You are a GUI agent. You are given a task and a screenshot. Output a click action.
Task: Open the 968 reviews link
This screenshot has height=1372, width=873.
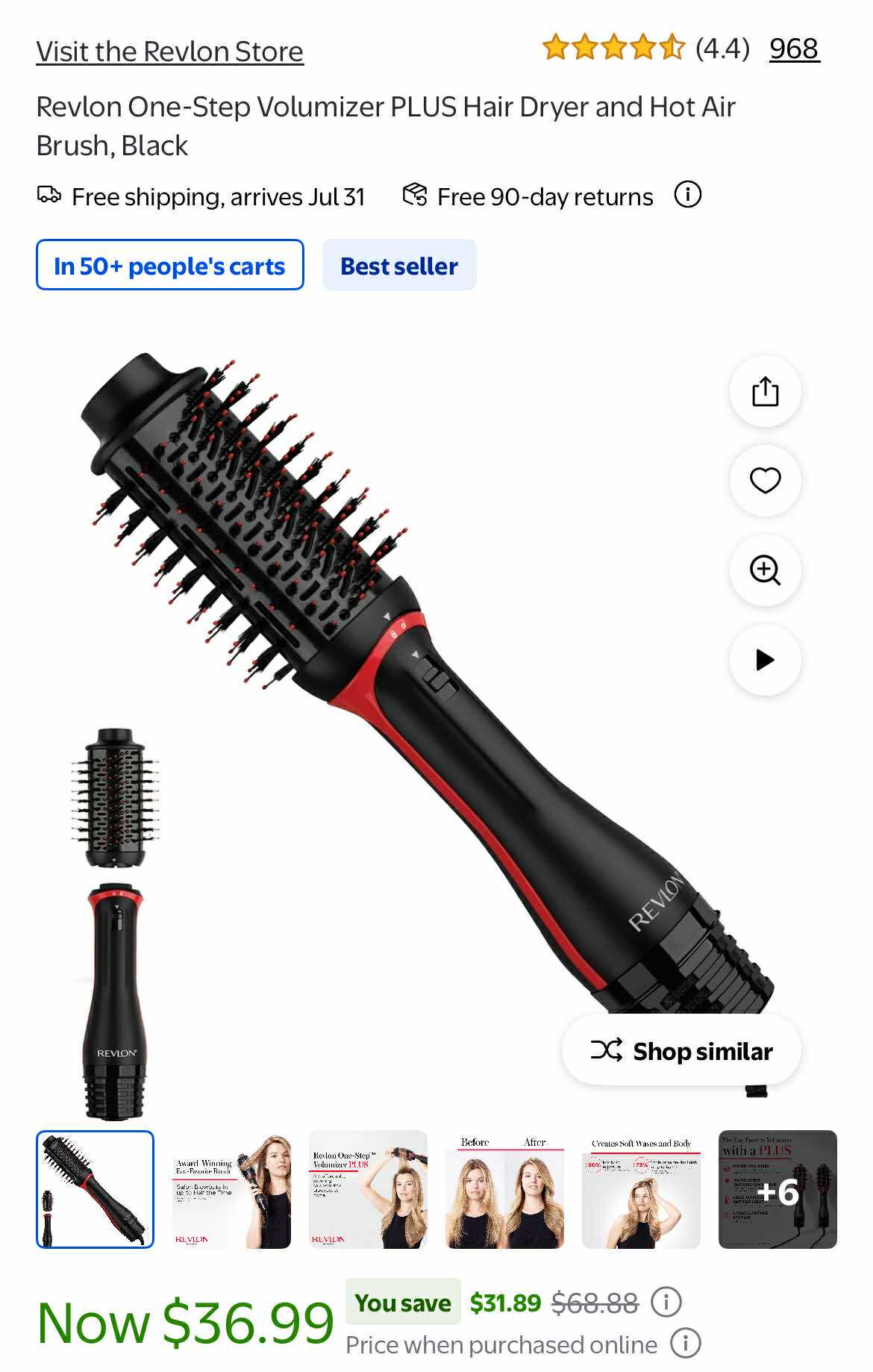794,49
